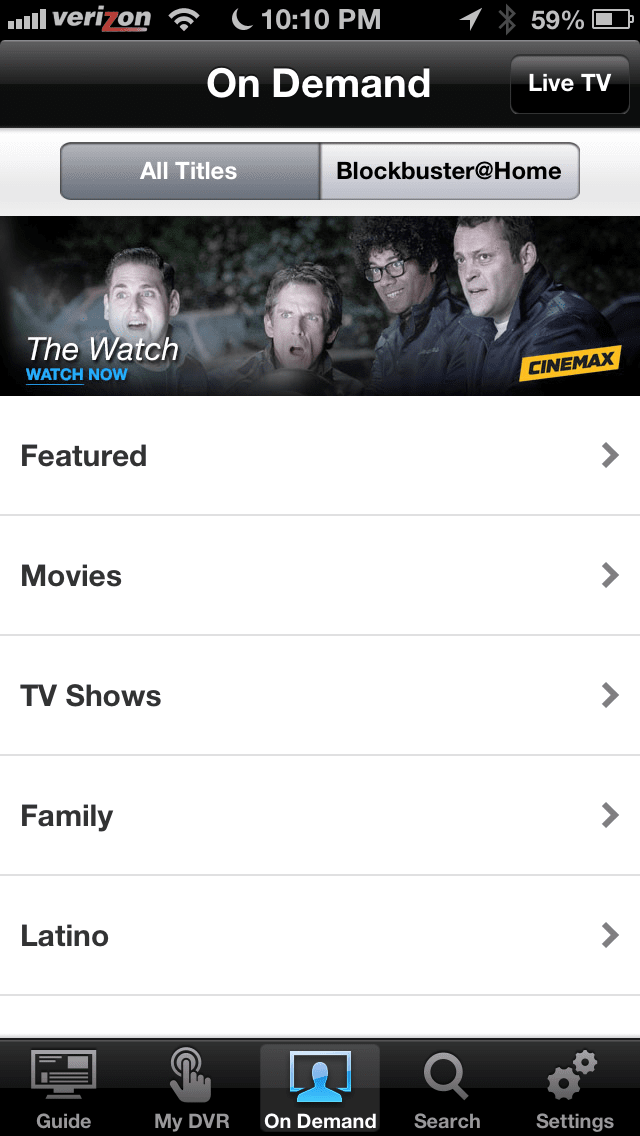Viewport: 640px width, 1136px height.
Task: Select the On Demand tab
Action: (x=320, y=1089)
